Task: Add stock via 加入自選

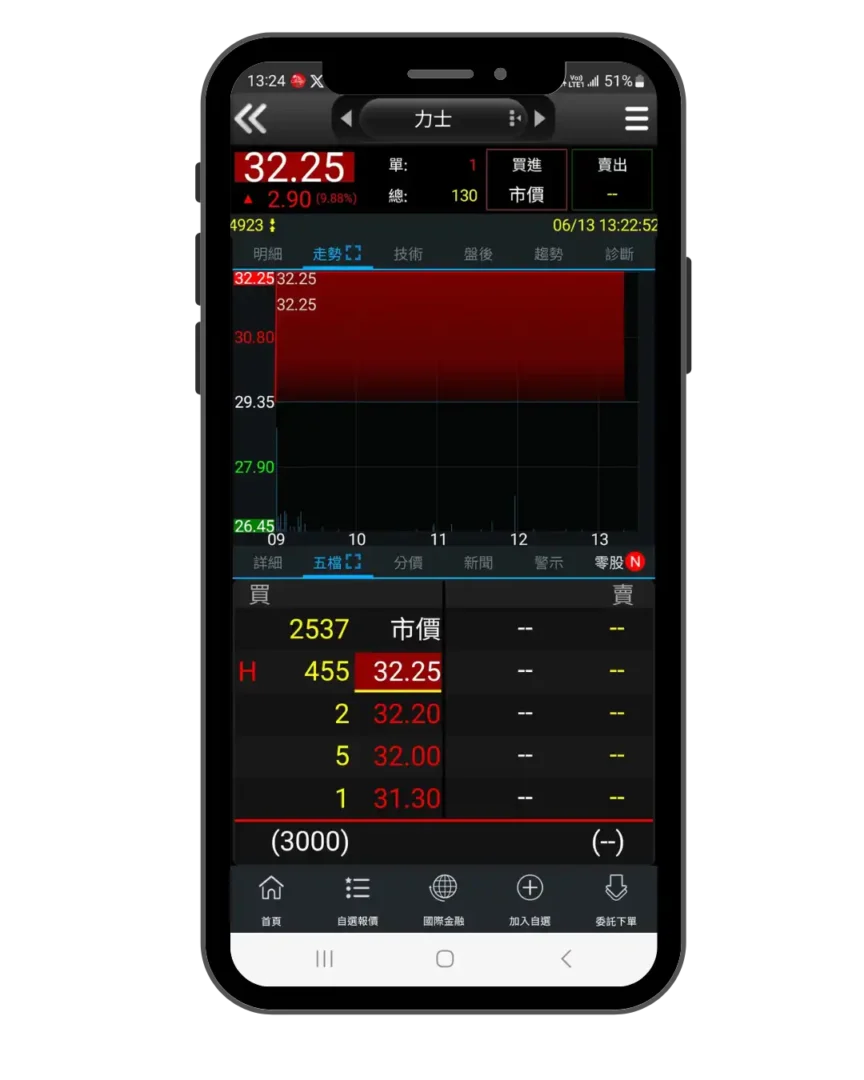Action: (x=529, y=900)
